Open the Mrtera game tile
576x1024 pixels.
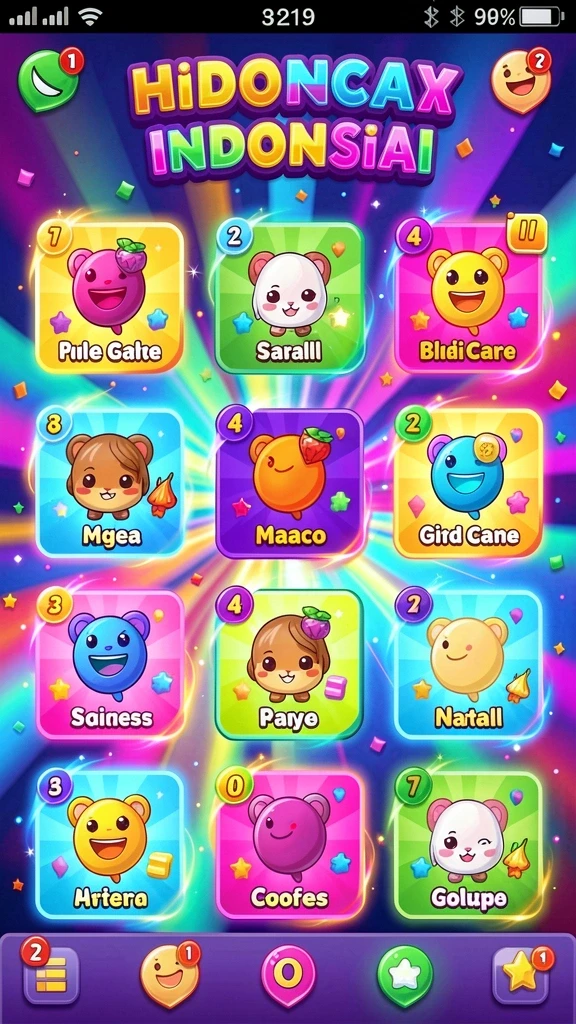pos(110,845)
